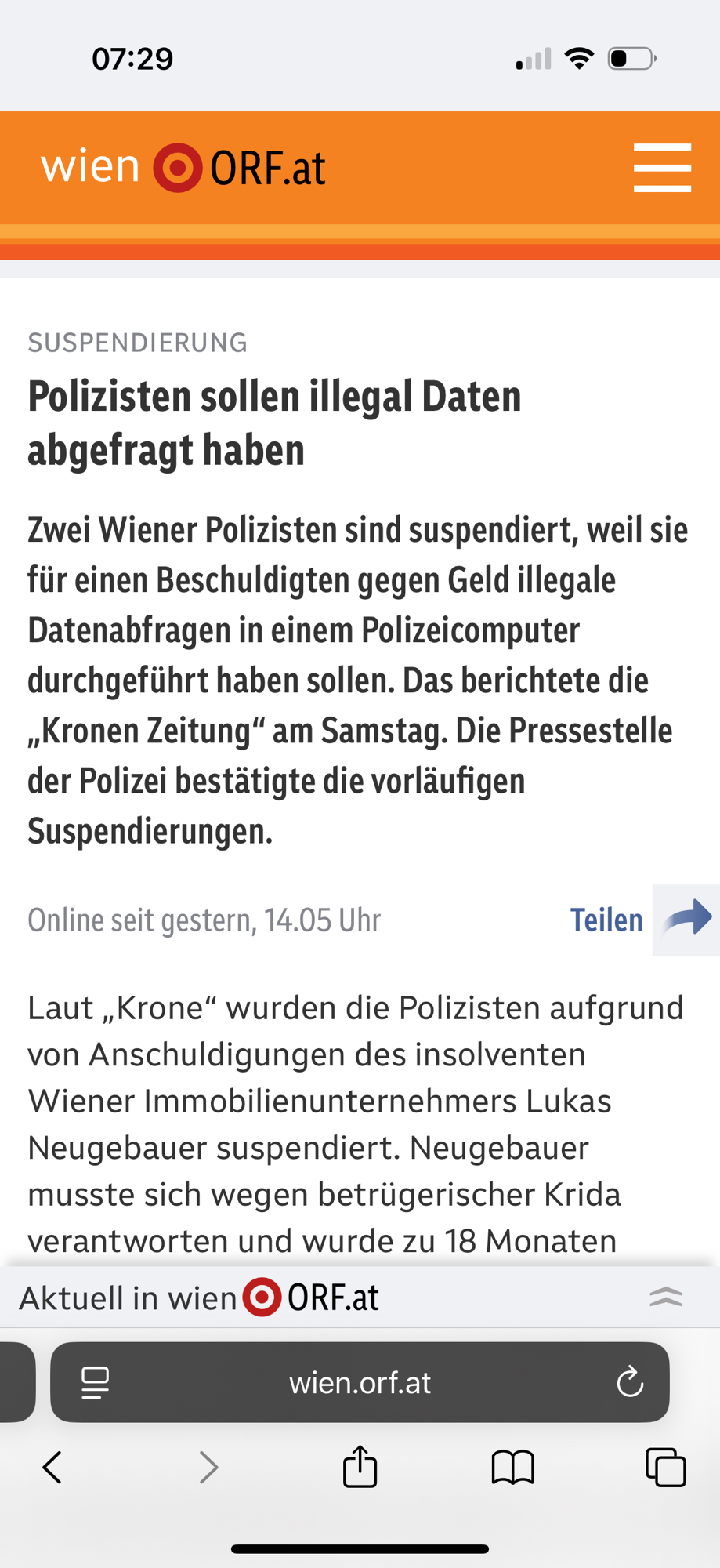Open the page settings icon in address bar

pyautogui.click(x=96, y=1383)
